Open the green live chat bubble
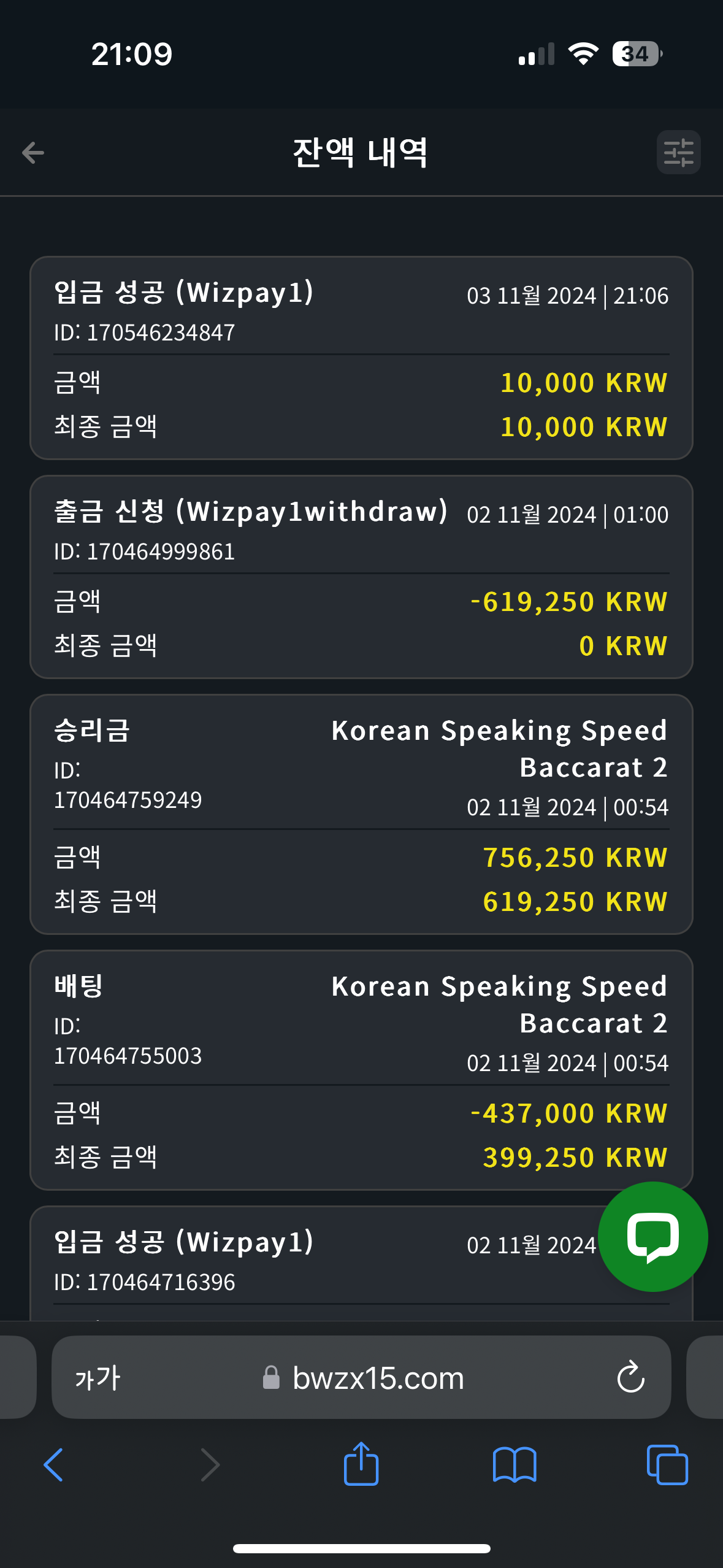The height and width of the screenshot is (1568, 723). pyautogui.click(x=652, y=1236)
